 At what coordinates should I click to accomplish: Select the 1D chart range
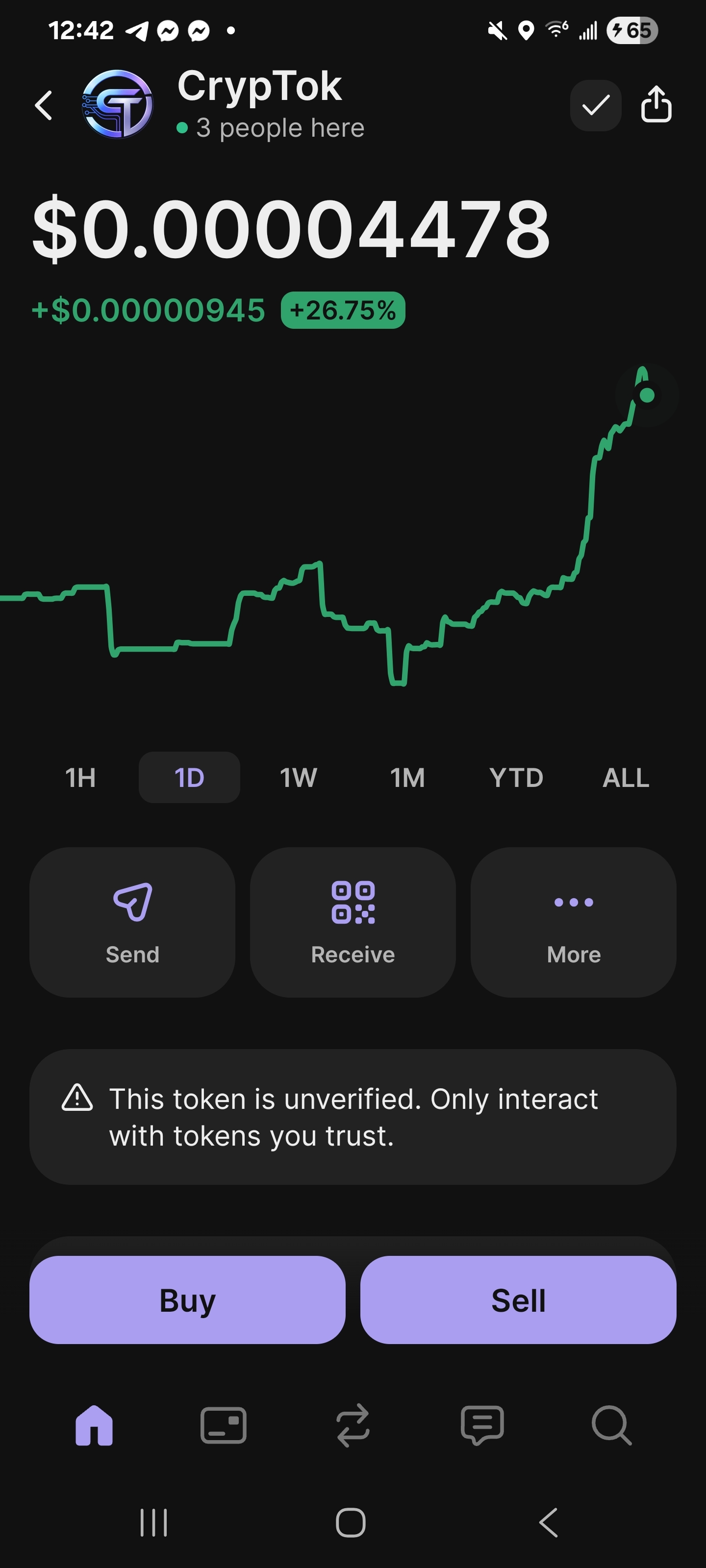189,777
